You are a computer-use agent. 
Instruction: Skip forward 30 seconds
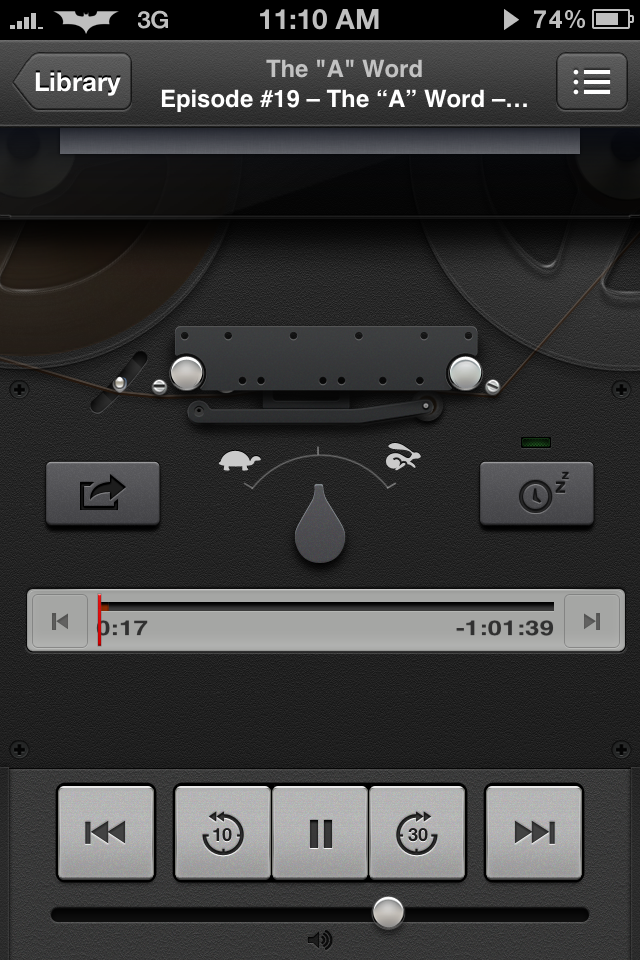coord(417,832)
